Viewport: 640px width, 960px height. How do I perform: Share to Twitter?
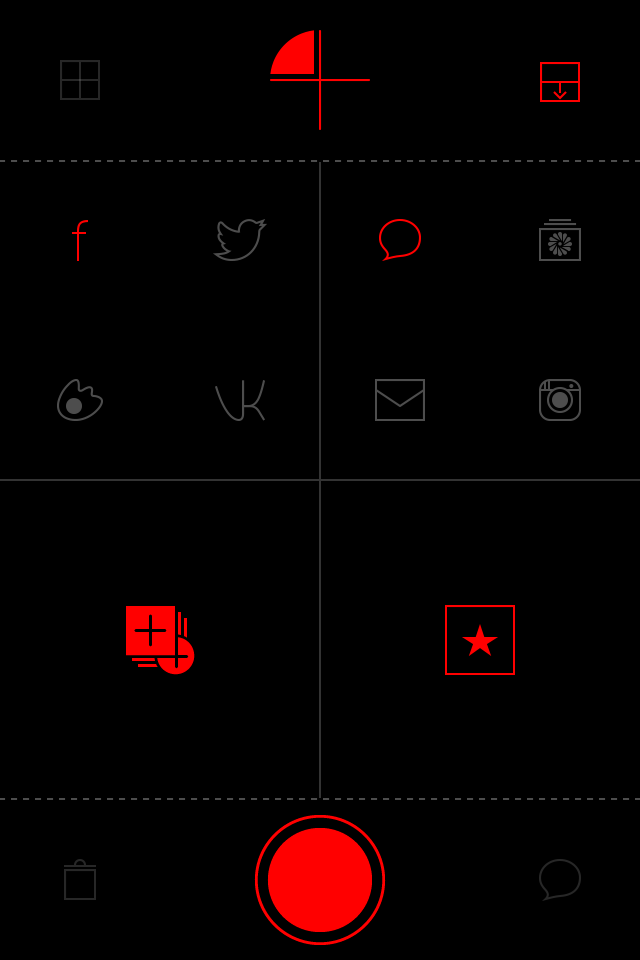click(240, 240)
